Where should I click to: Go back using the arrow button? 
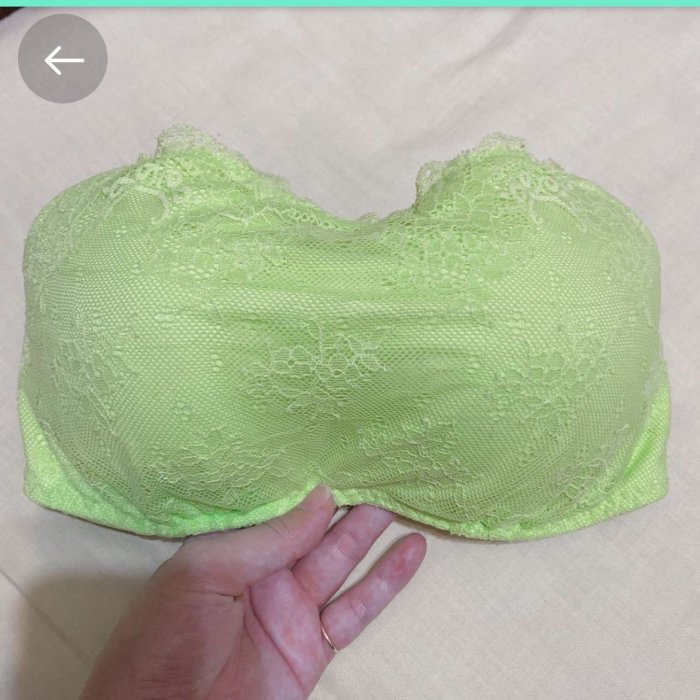pyautogui.click(x=63, y=60)
